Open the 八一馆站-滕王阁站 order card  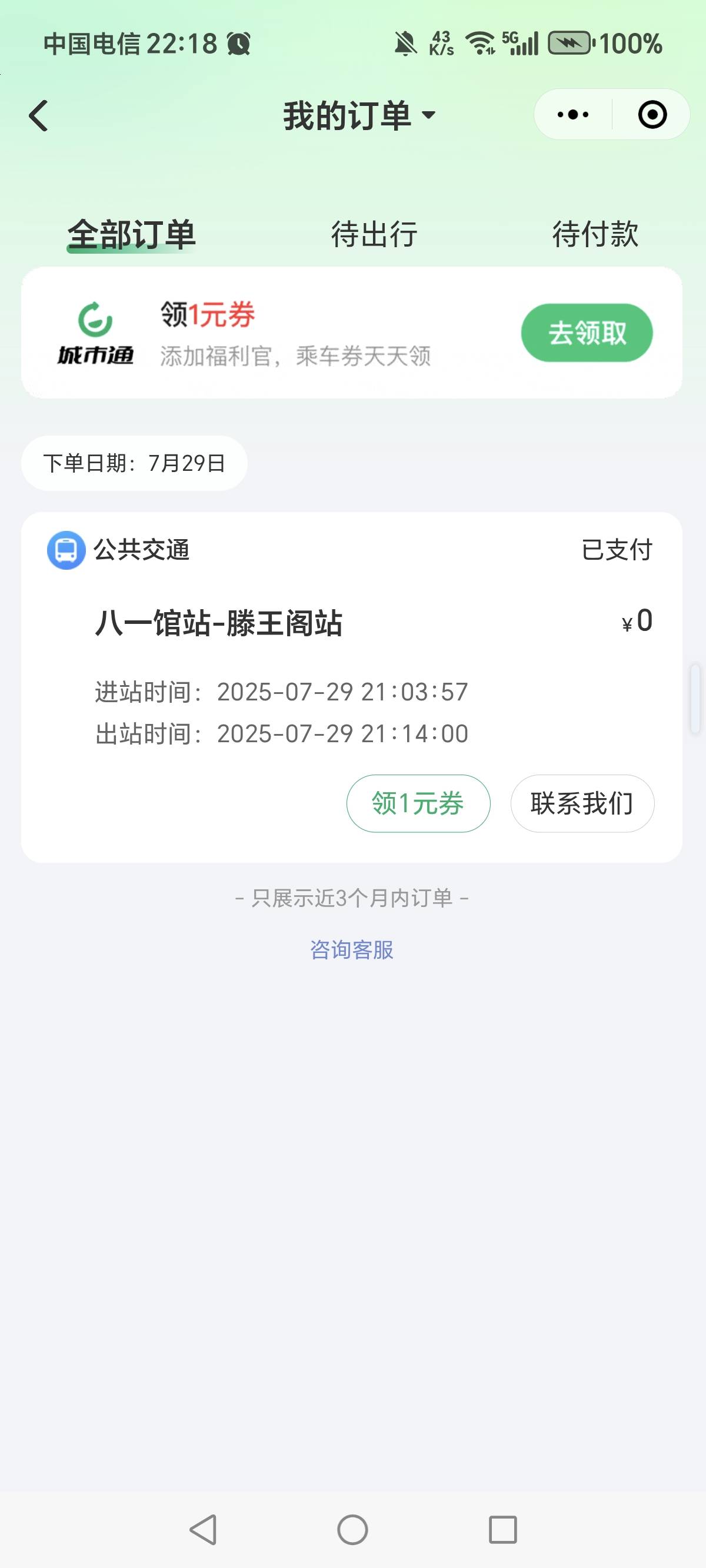click(352, 687)
